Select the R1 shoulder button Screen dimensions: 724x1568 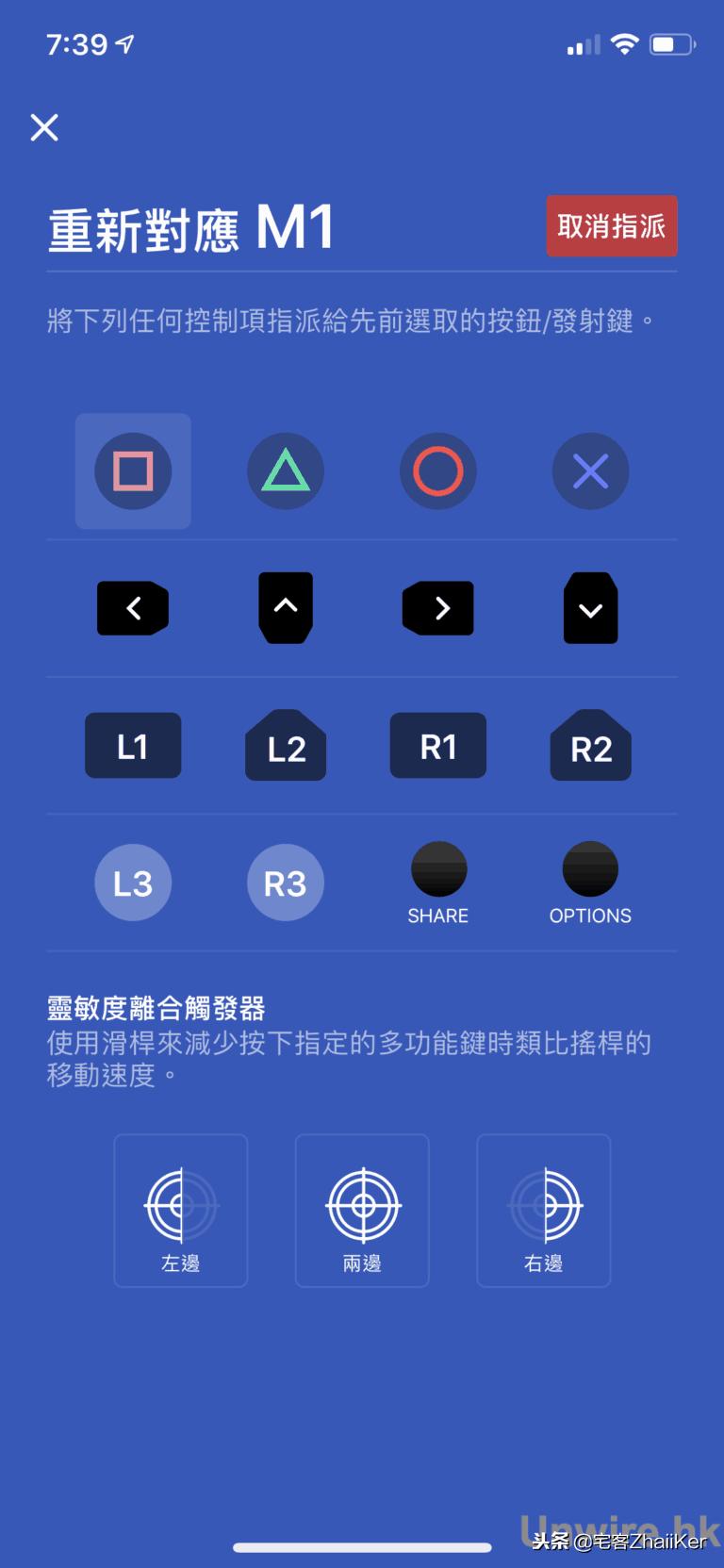[x=438, y=746]
